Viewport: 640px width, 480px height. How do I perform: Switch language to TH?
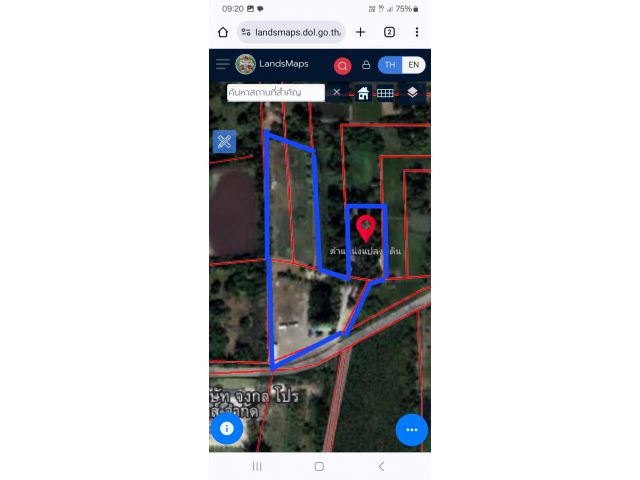click(x=390, y=65)
